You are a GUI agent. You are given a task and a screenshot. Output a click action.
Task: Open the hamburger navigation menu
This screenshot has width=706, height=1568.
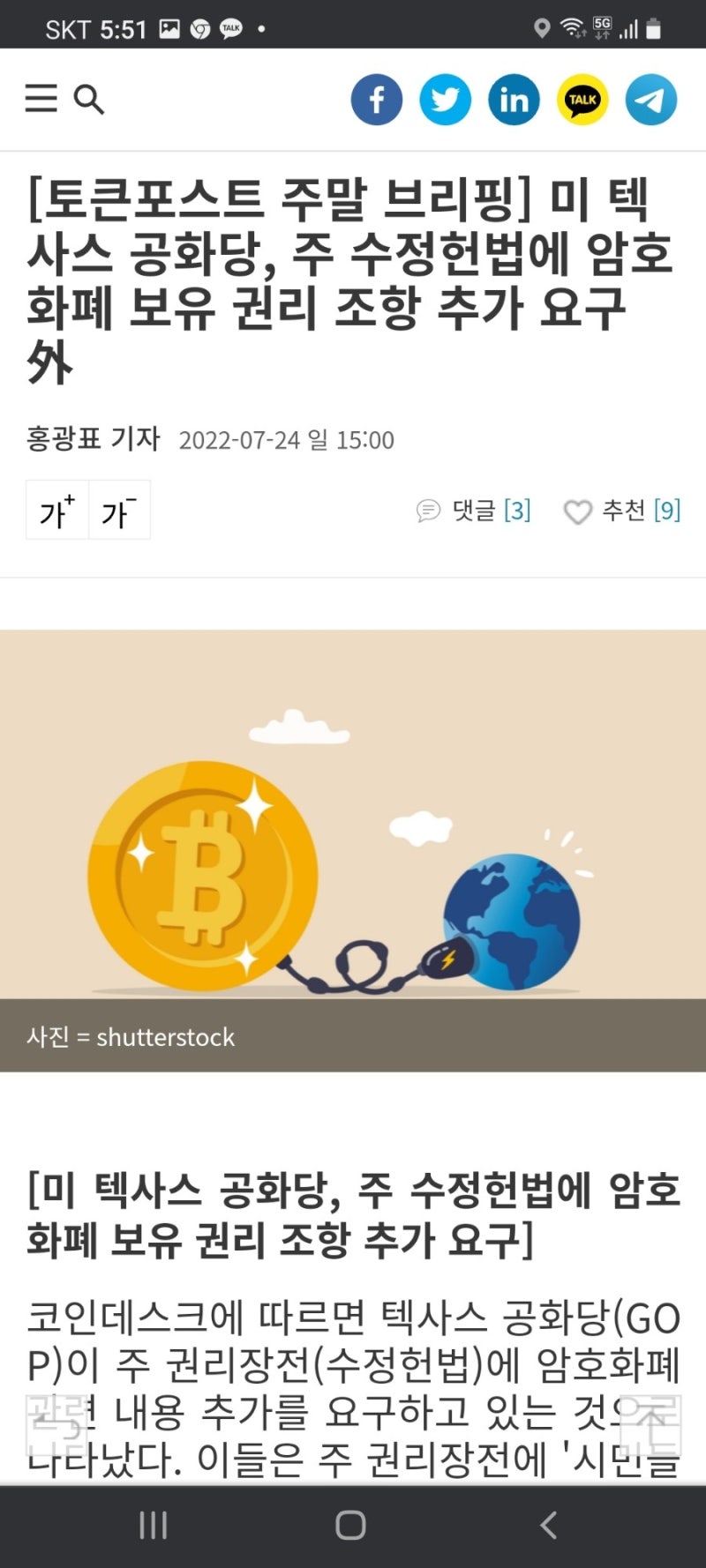tap(41, 99)
